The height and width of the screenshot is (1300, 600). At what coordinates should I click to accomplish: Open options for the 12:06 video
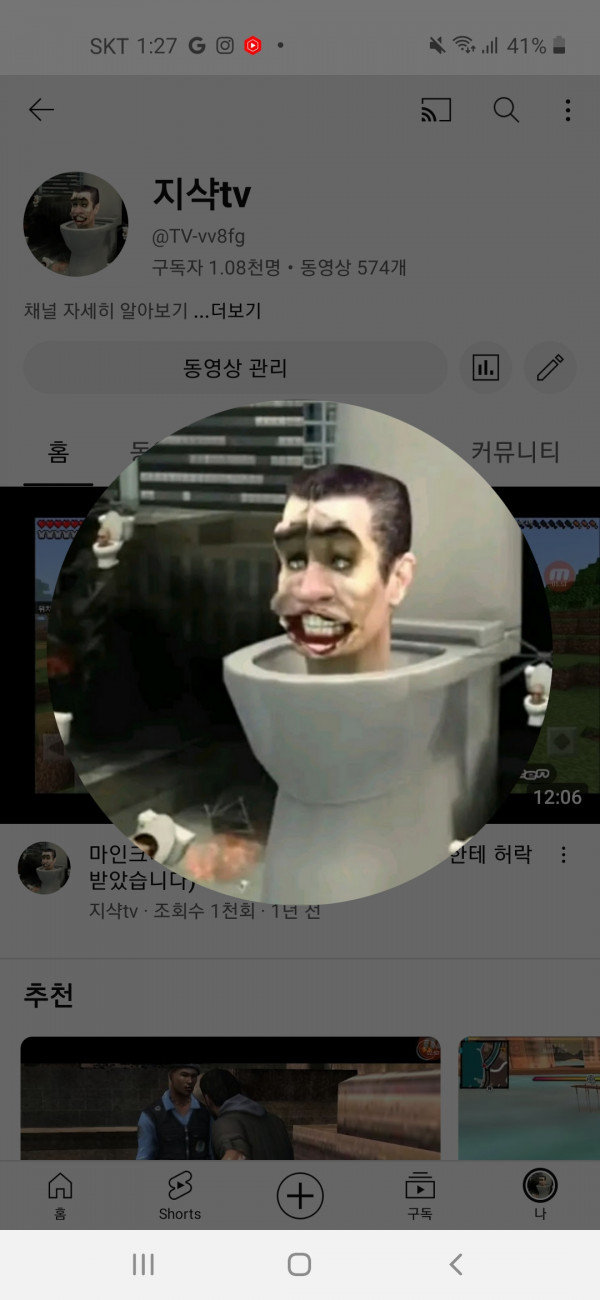(x=564, y=855)
